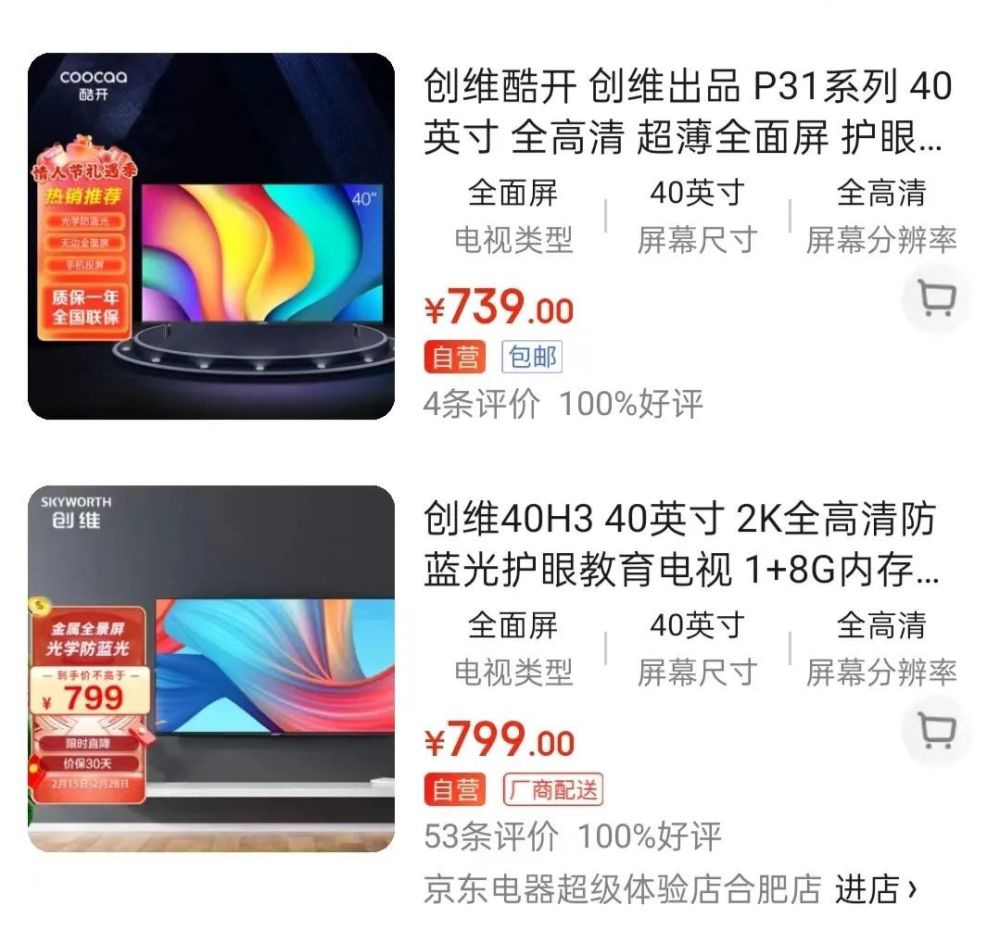This screenshot has width=1000, height=943.
Task: Open the 创维40H3 product image
Action: pyautogui.click(x=211, y=668)
